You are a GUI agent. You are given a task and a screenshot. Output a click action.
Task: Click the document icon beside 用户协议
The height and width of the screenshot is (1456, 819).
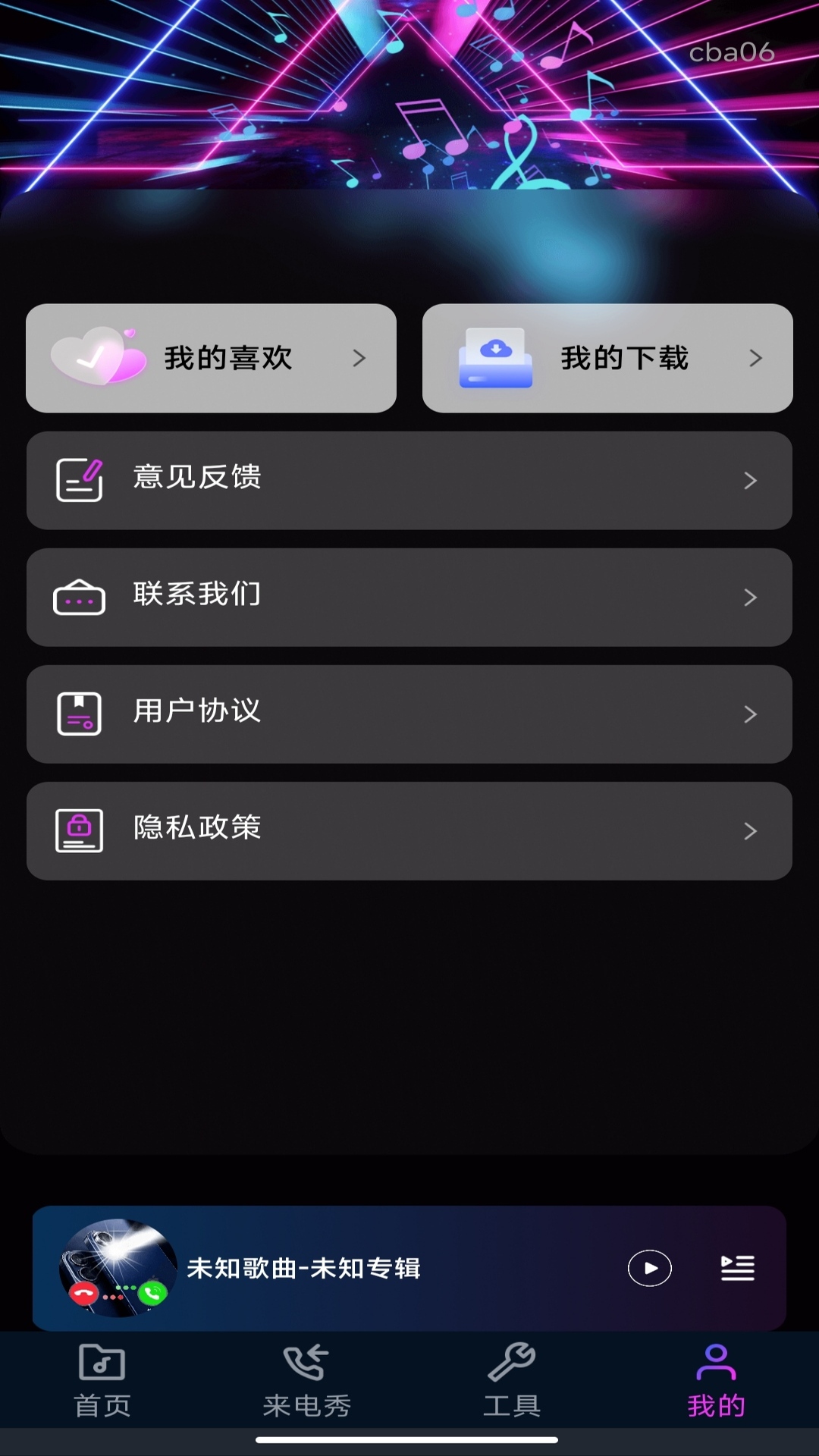click(78, 713)
